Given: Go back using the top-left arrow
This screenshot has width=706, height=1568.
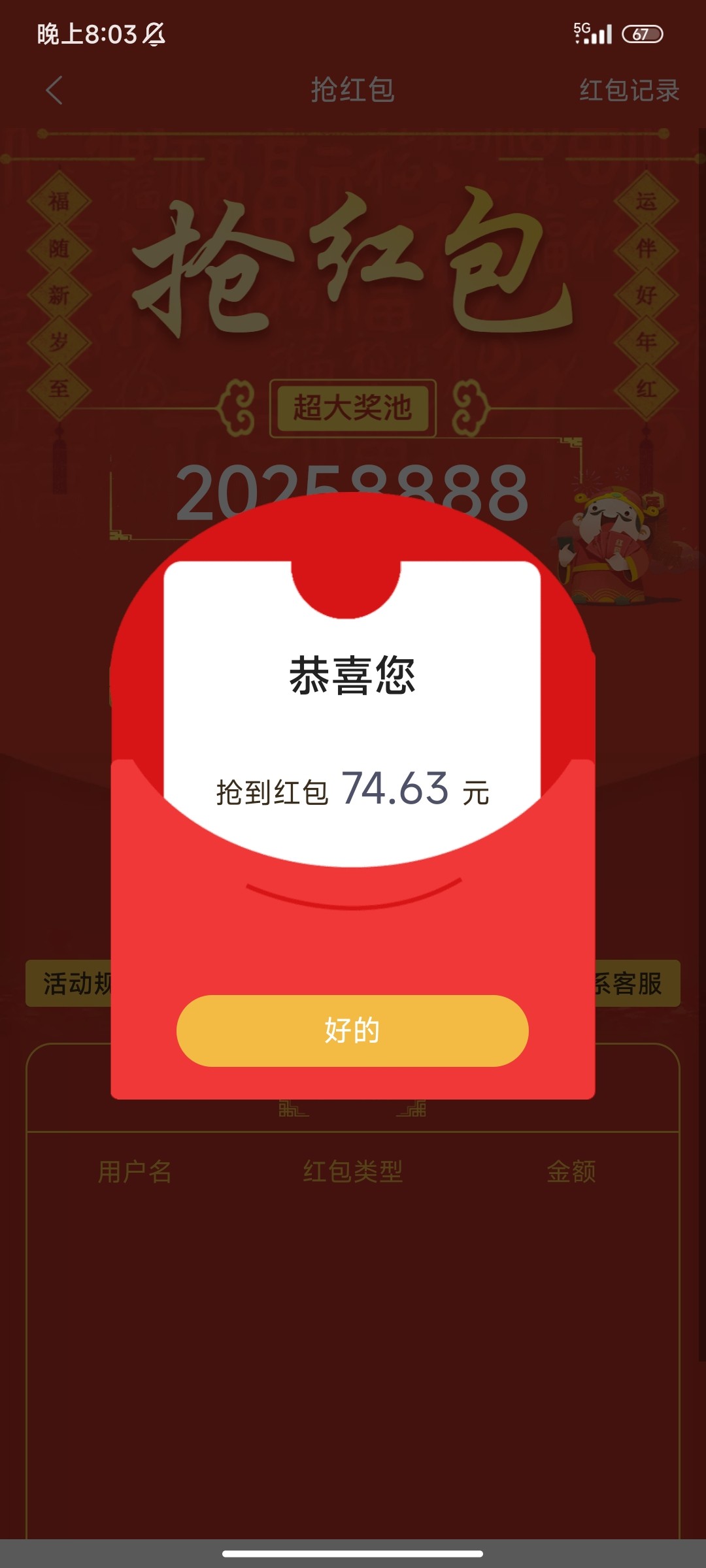Looking at the screenshot, I should pos(54,90).
